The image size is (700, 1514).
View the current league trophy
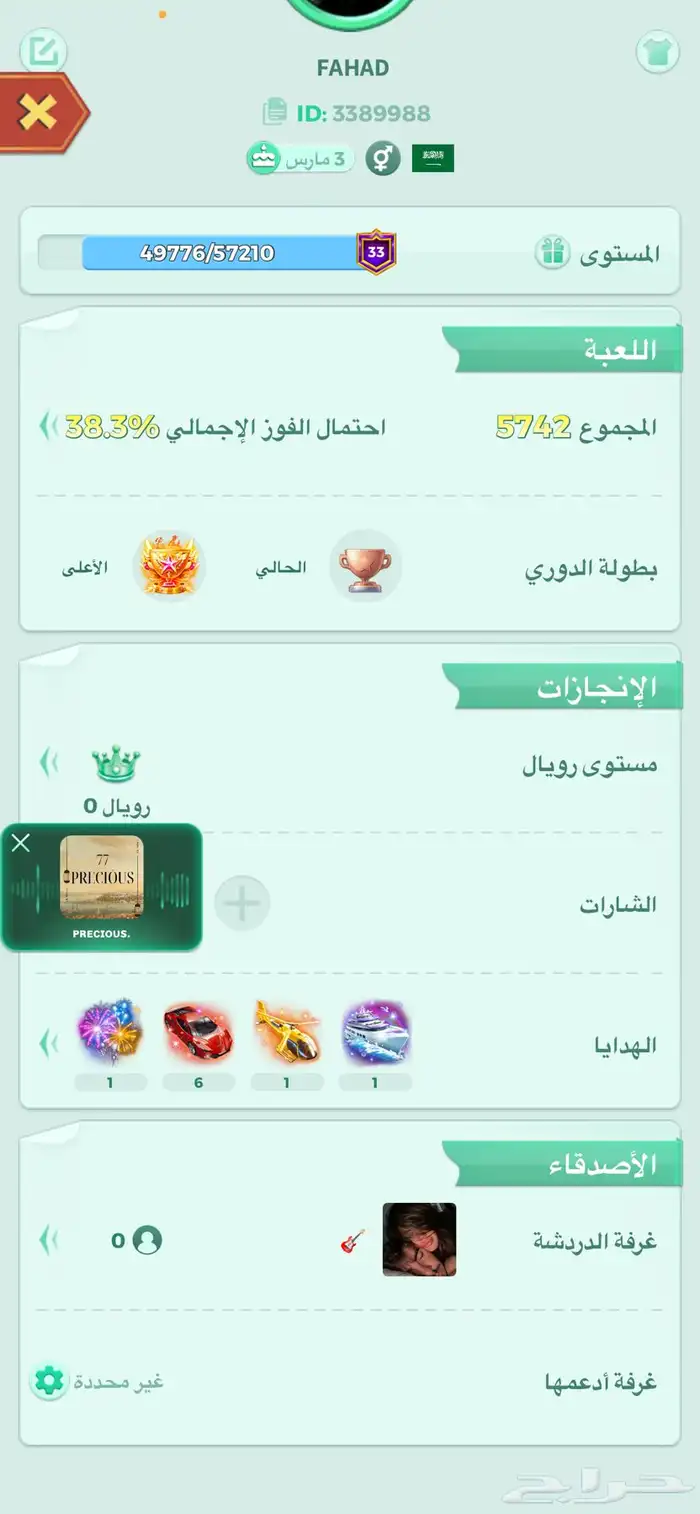click(x=365, y=567)
